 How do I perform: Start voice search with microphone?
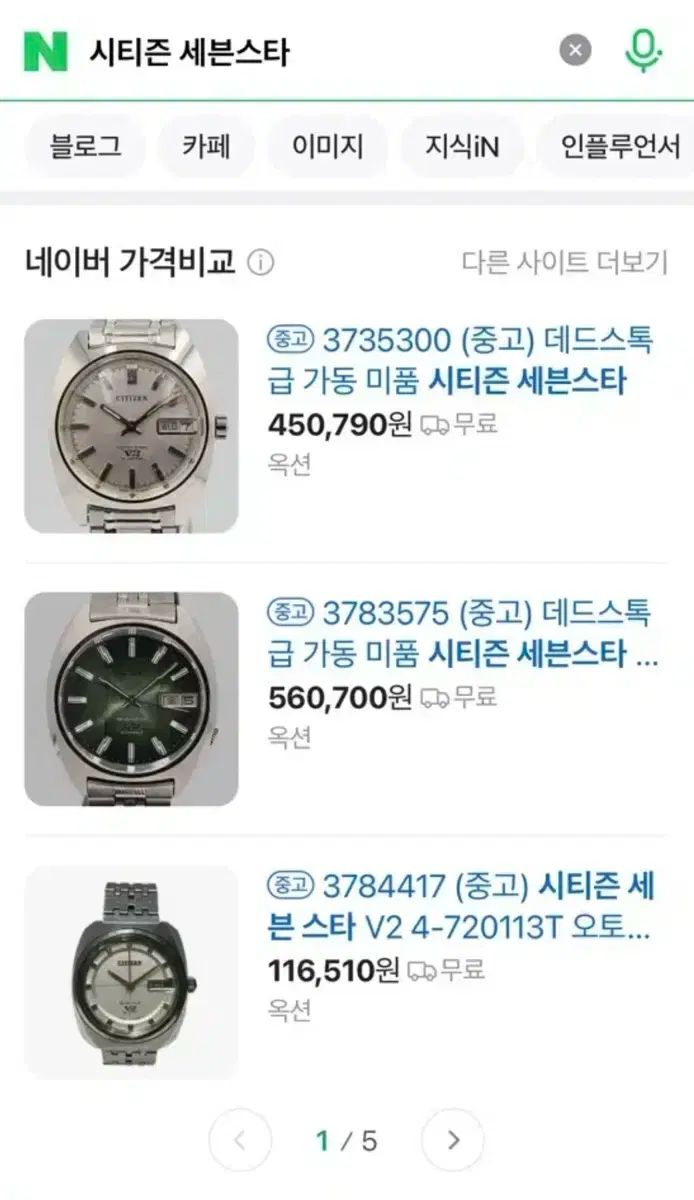[643, 50]
